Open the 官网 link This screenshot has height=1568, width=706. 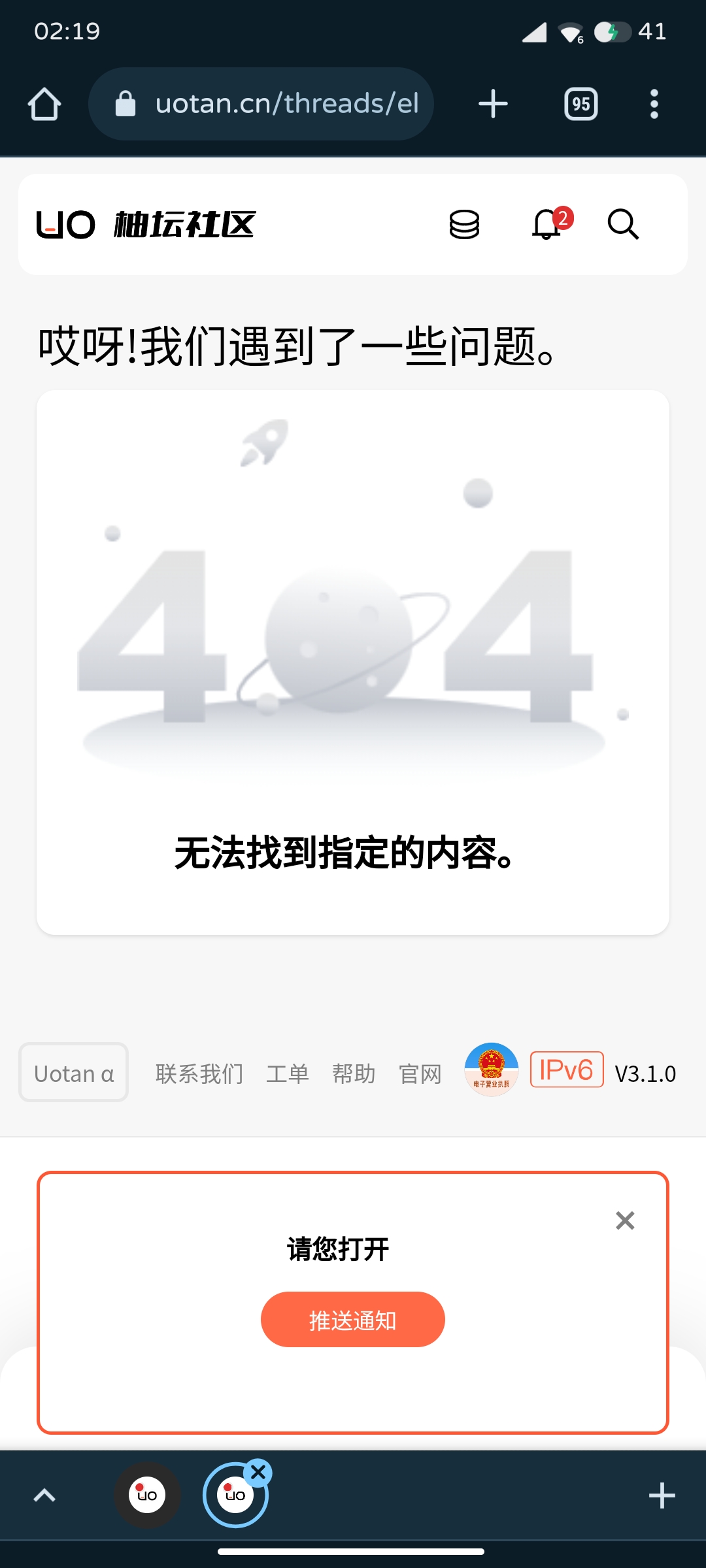click(x=420, y=1073)
